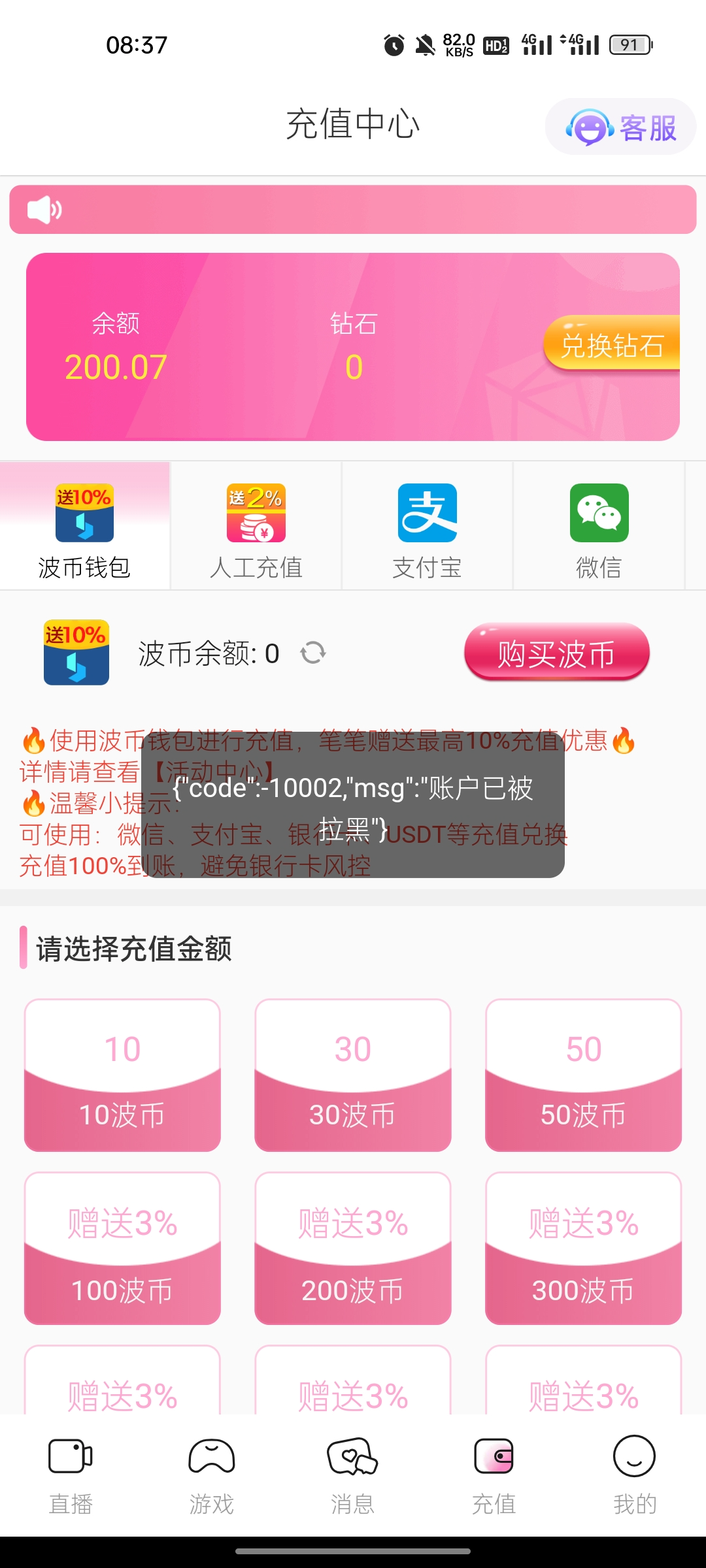Tap 兑换钻石 to exchange diamonds

click(x=612, y=344)
